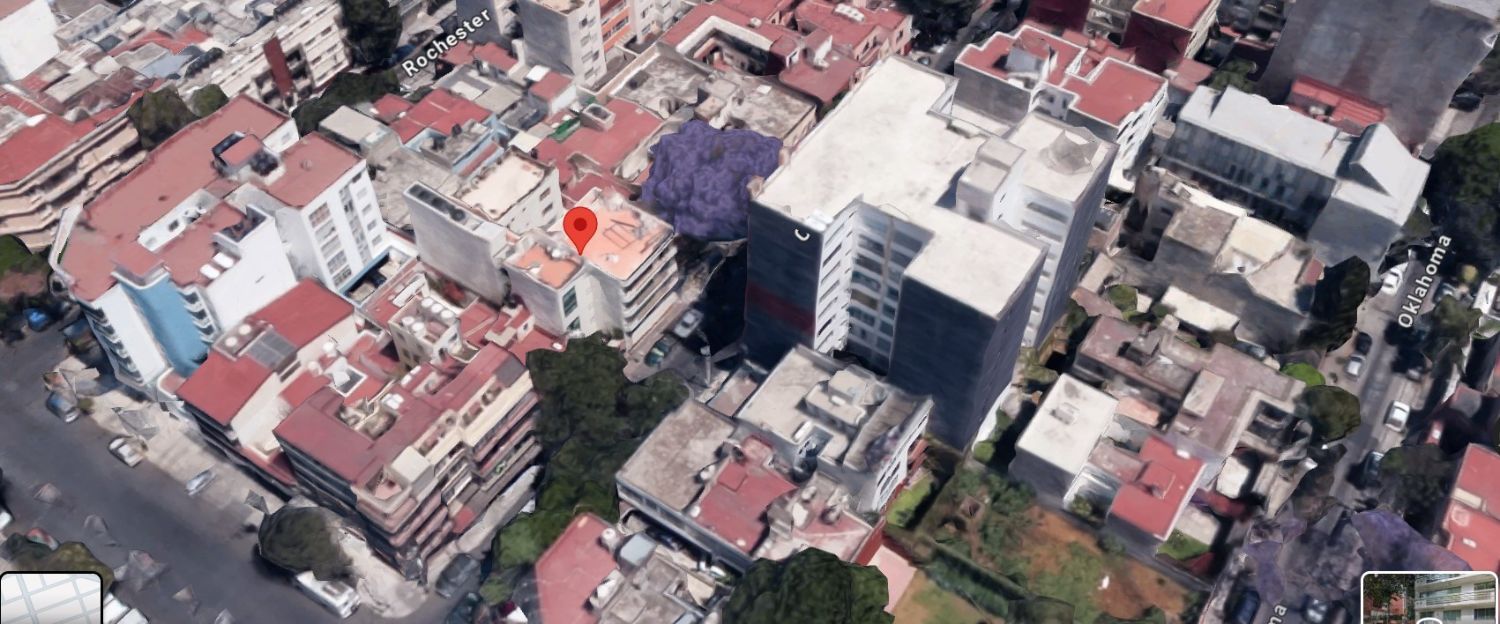The width and height of the screenshot is (1500, 624).
Task: Open the Street View preview thumbnail
Action: coord(1431,598)
